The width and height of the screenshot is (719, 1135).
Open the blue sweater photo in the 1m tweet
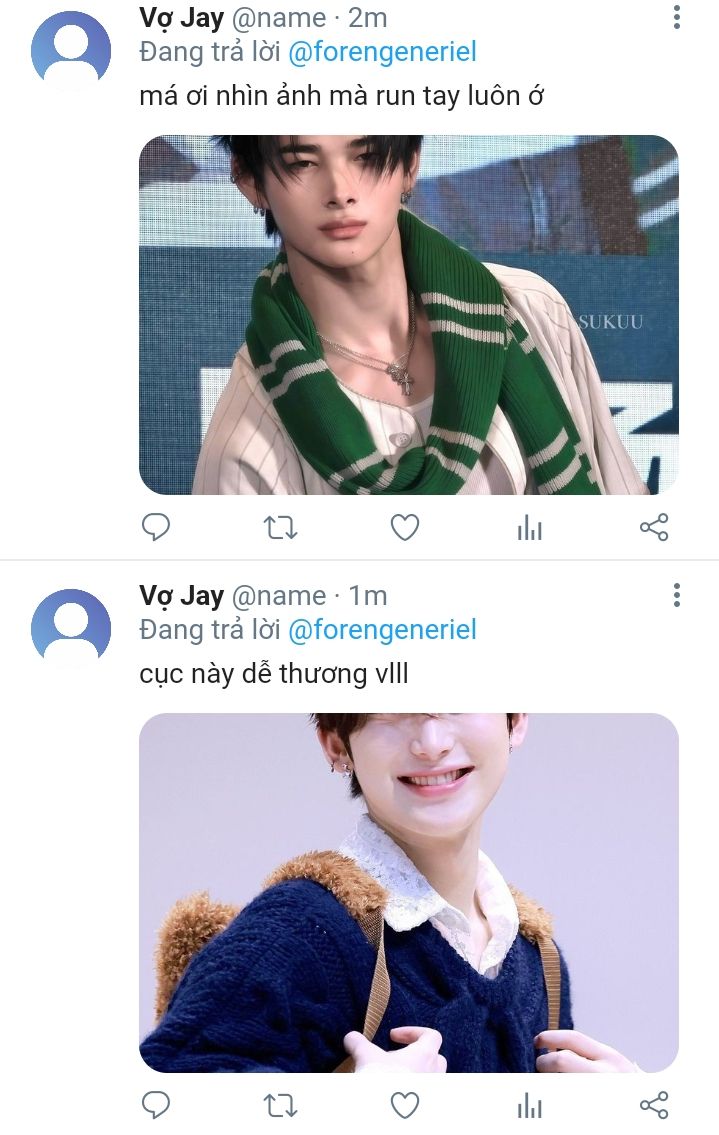click(x=408, y=893)
